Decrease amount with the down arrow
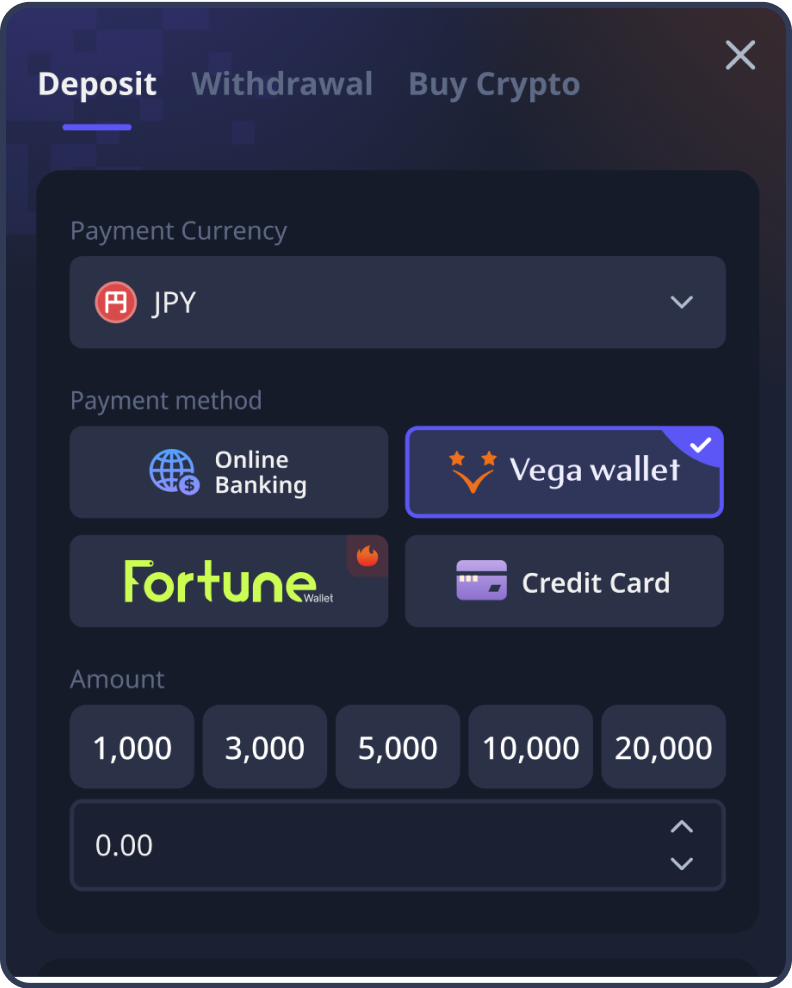 682,864
